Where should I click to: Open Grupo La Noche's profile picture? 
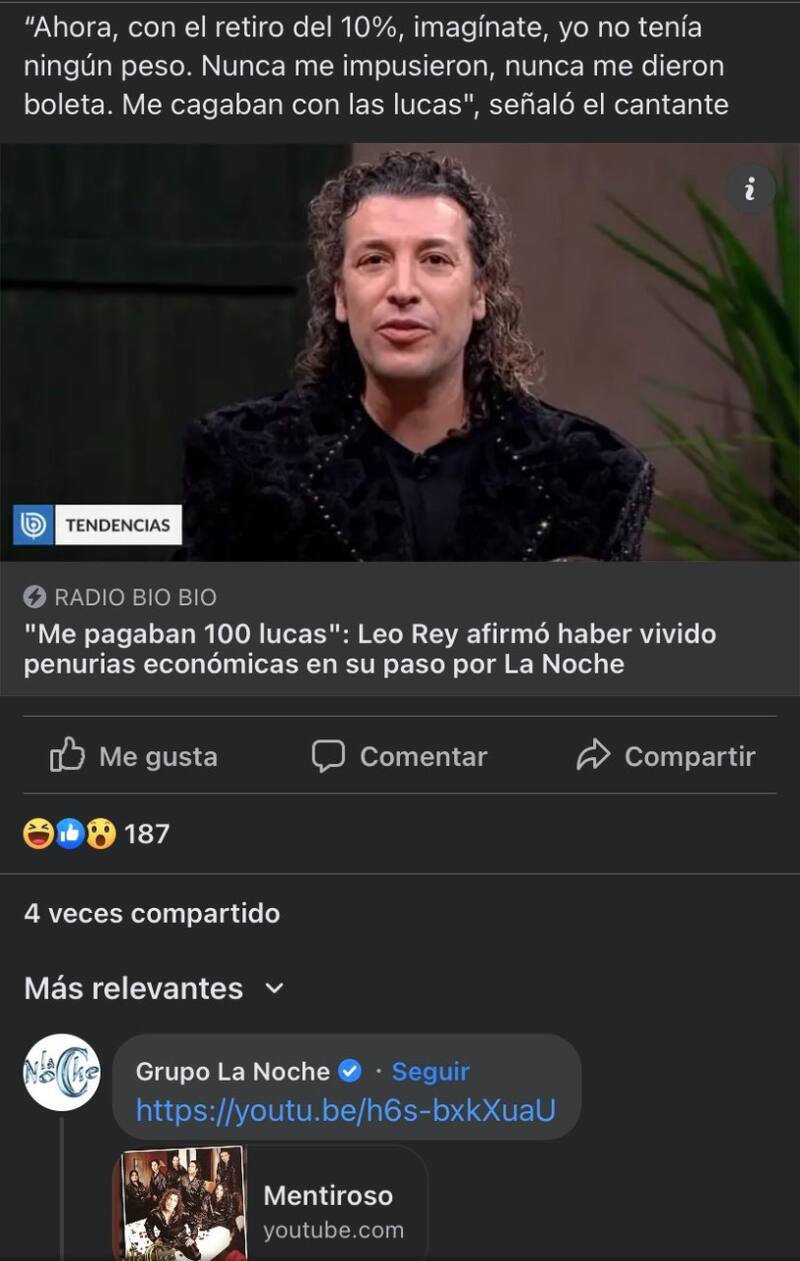(x=62, y=1072)
